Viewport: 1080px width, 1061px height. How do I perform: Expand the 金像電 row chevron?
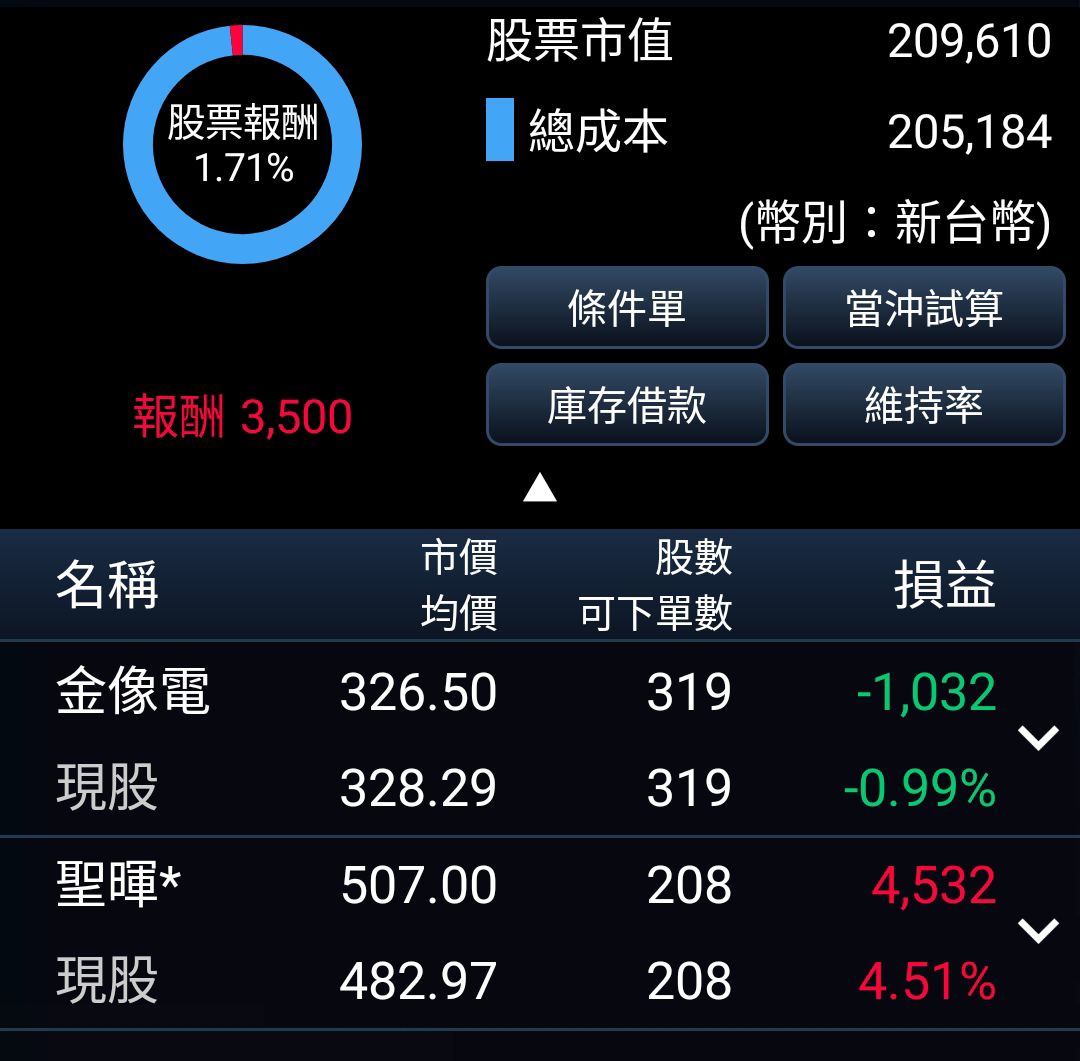click(1038, 738)
